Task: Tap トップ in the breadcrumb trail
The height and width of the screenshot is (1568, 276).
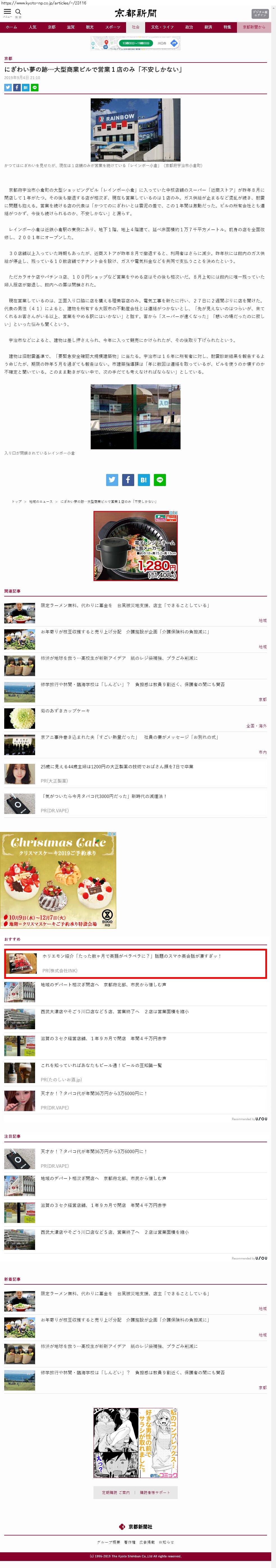Action: click(17, 501)
